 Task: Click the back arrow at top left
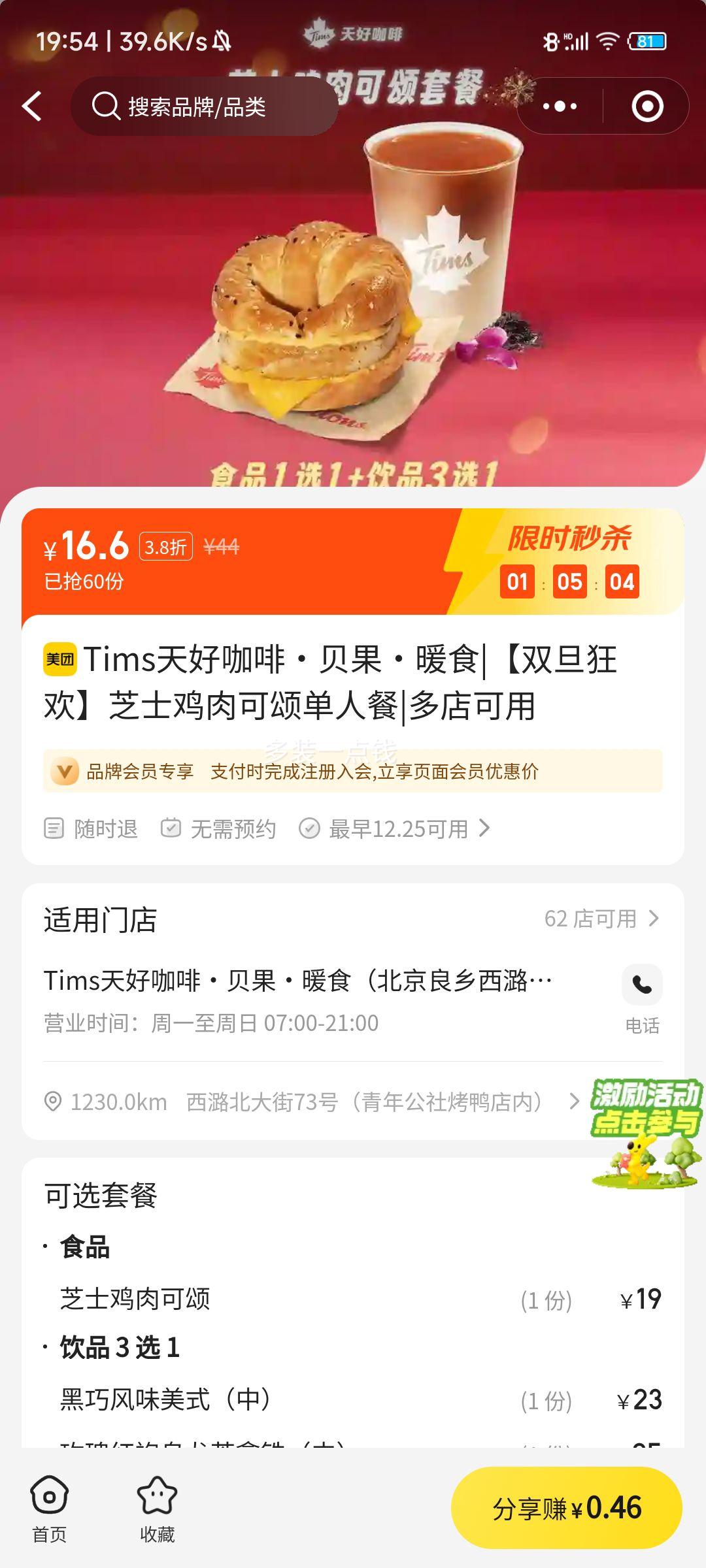pyautogui.click(x=34, y=106)
